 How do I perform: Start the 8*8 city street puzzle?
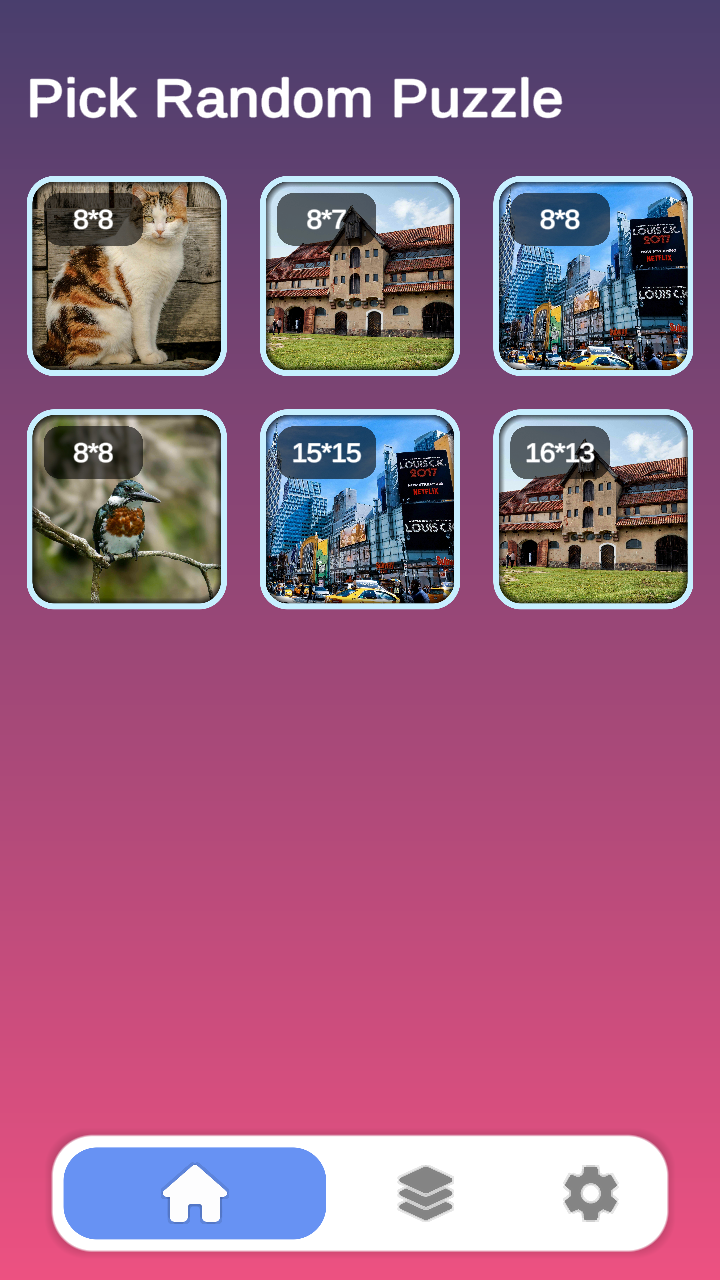(593, 277)
